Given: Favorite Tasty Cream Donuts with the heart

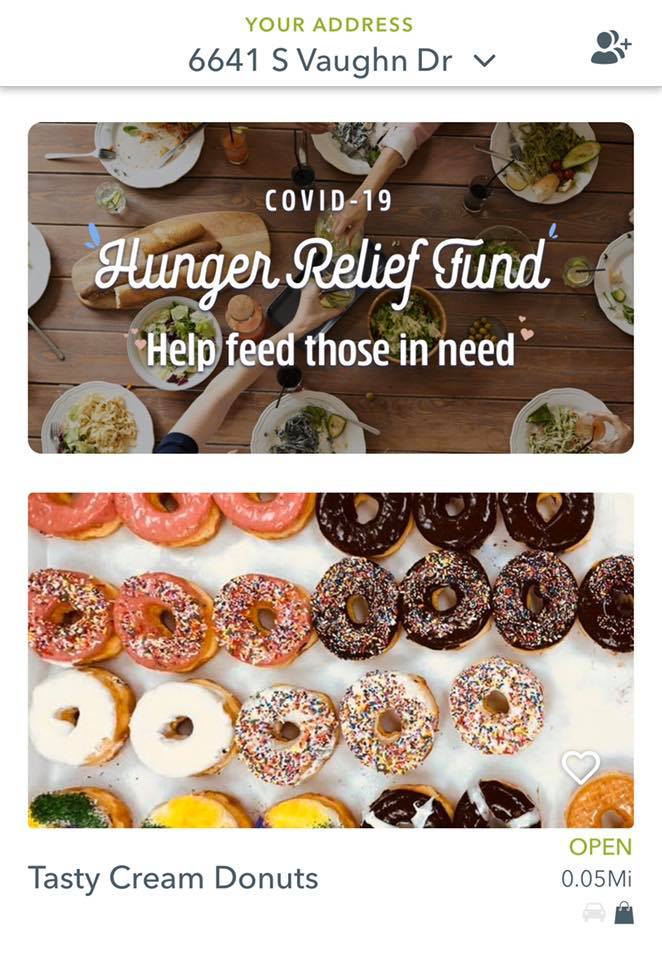Looking at the screenshot, I should pos(580,767).
